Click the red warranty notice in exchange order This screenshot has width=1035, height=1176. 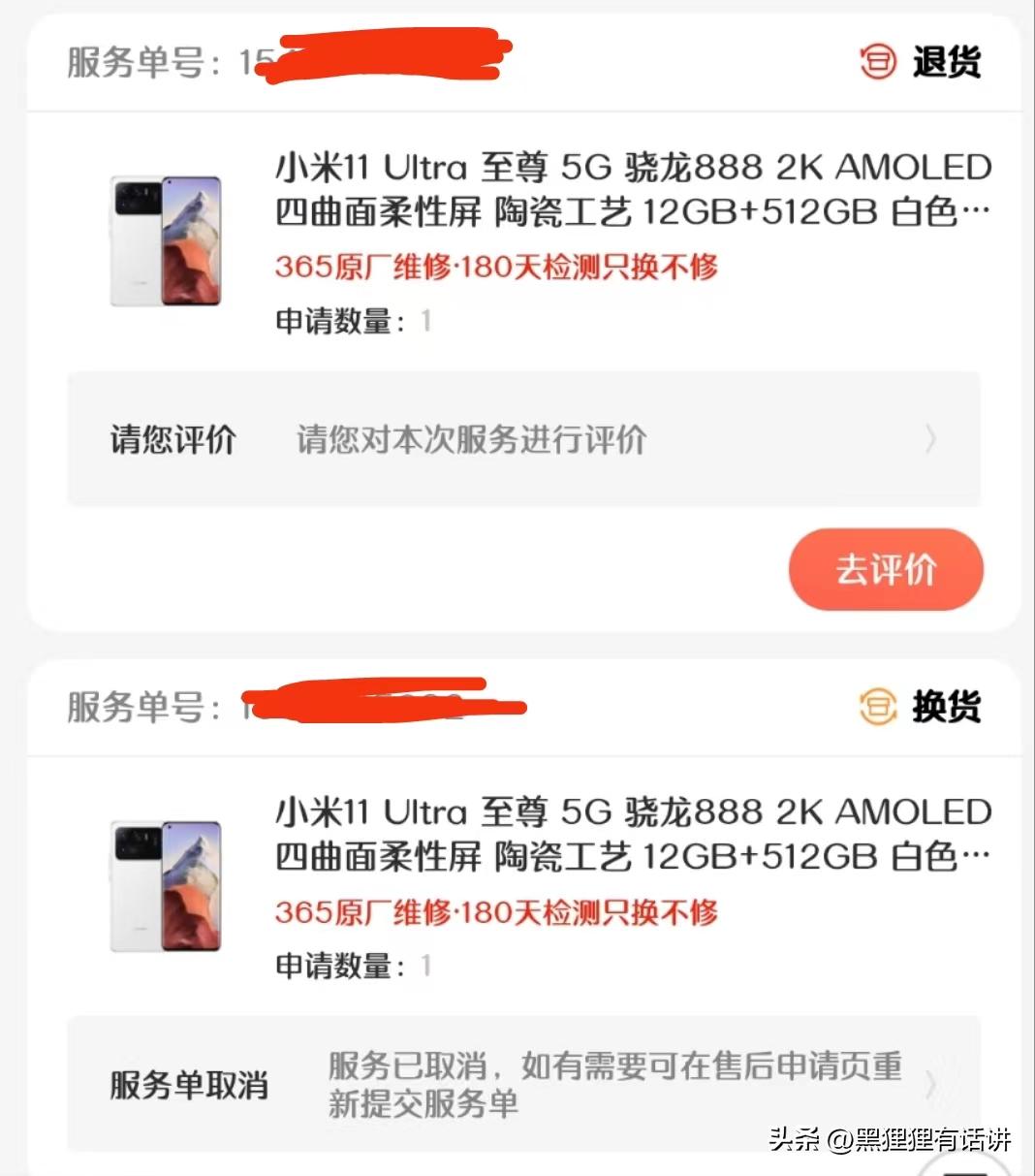pyautogui.click(x=494, y=913)
